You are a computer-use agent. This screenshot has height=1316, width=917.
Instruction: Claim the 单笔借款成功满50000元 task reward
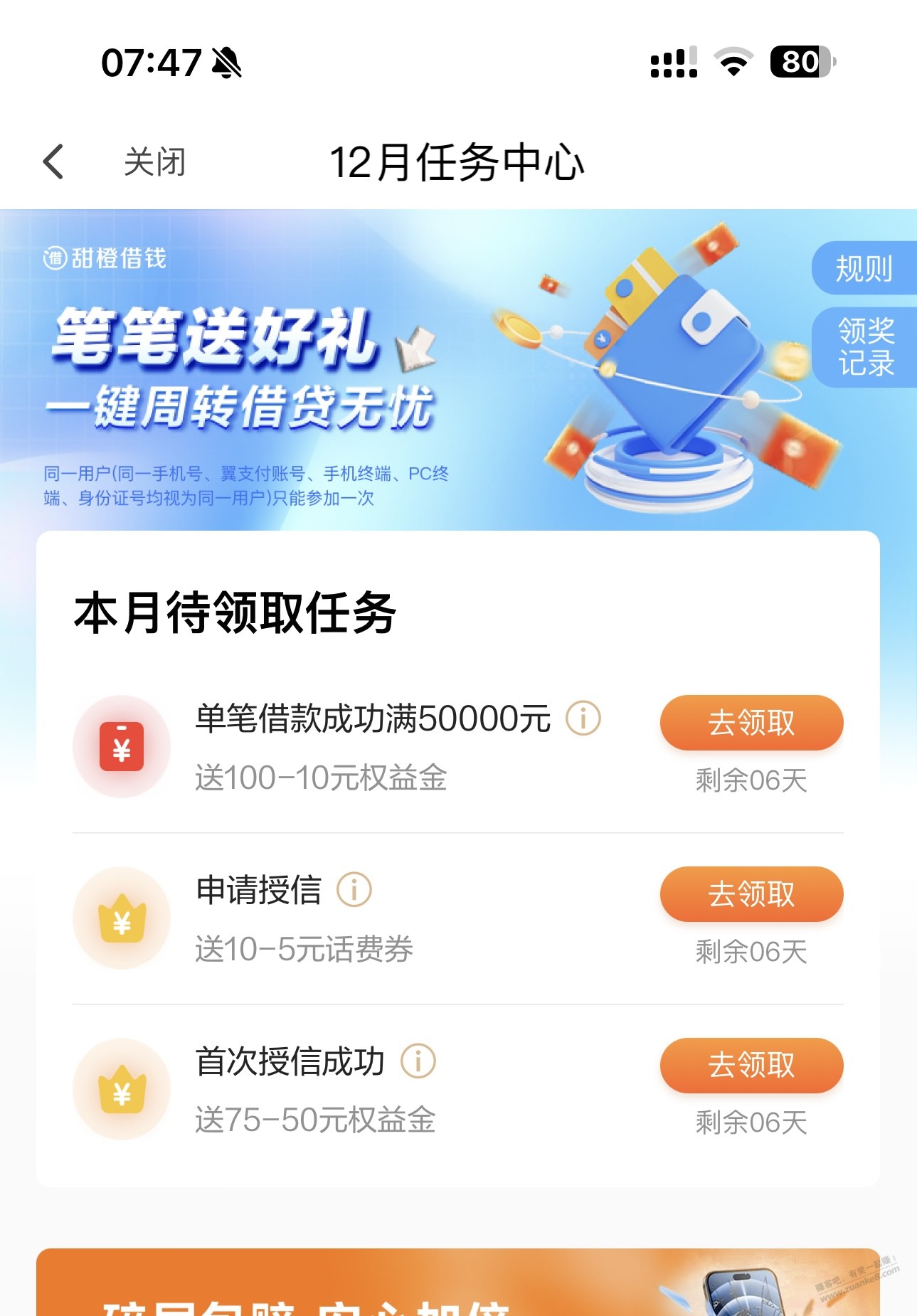tap(751, 723)
